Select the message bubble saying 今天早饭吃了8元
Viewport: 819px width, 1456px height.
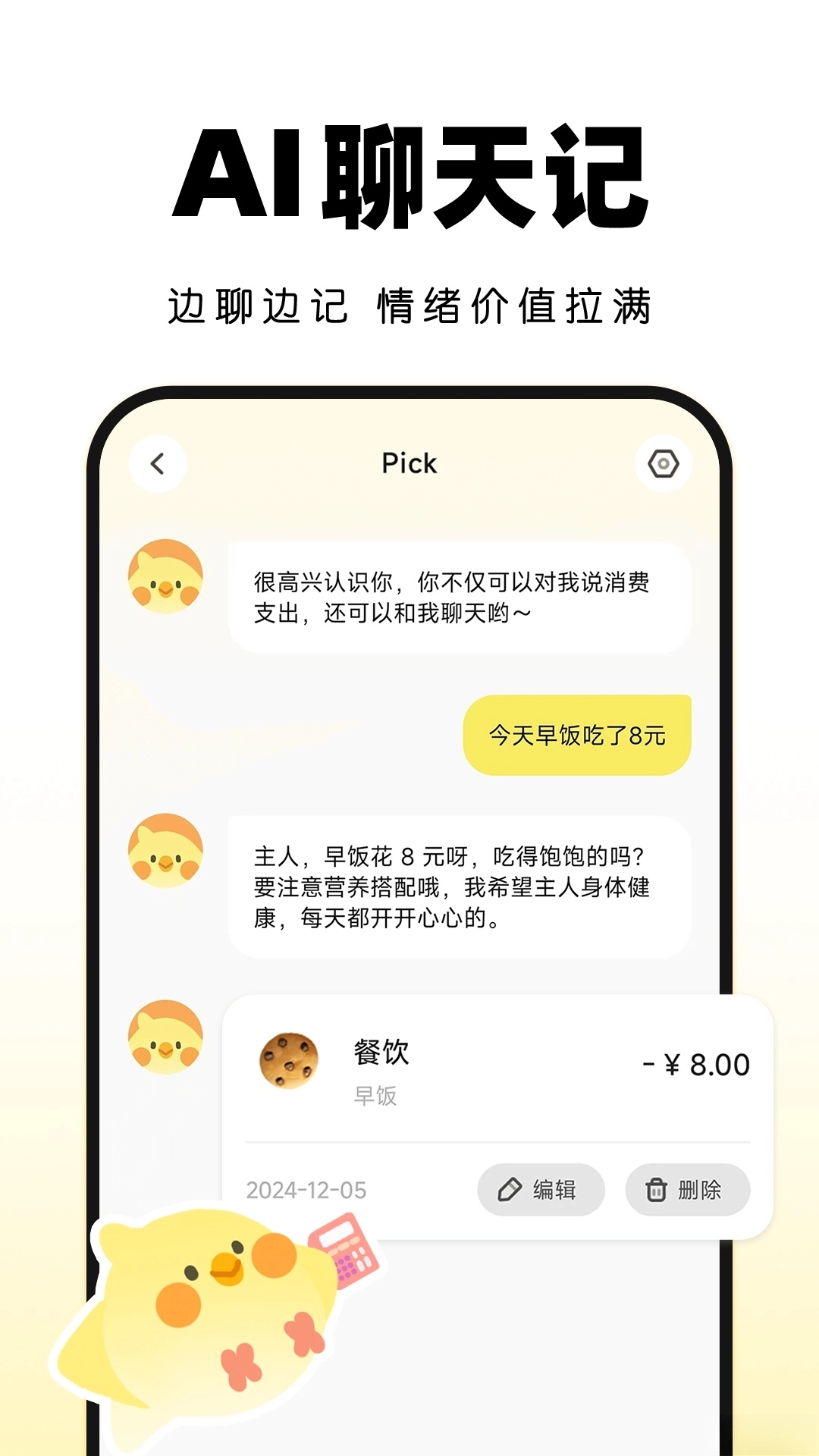(x=578, y=734)
